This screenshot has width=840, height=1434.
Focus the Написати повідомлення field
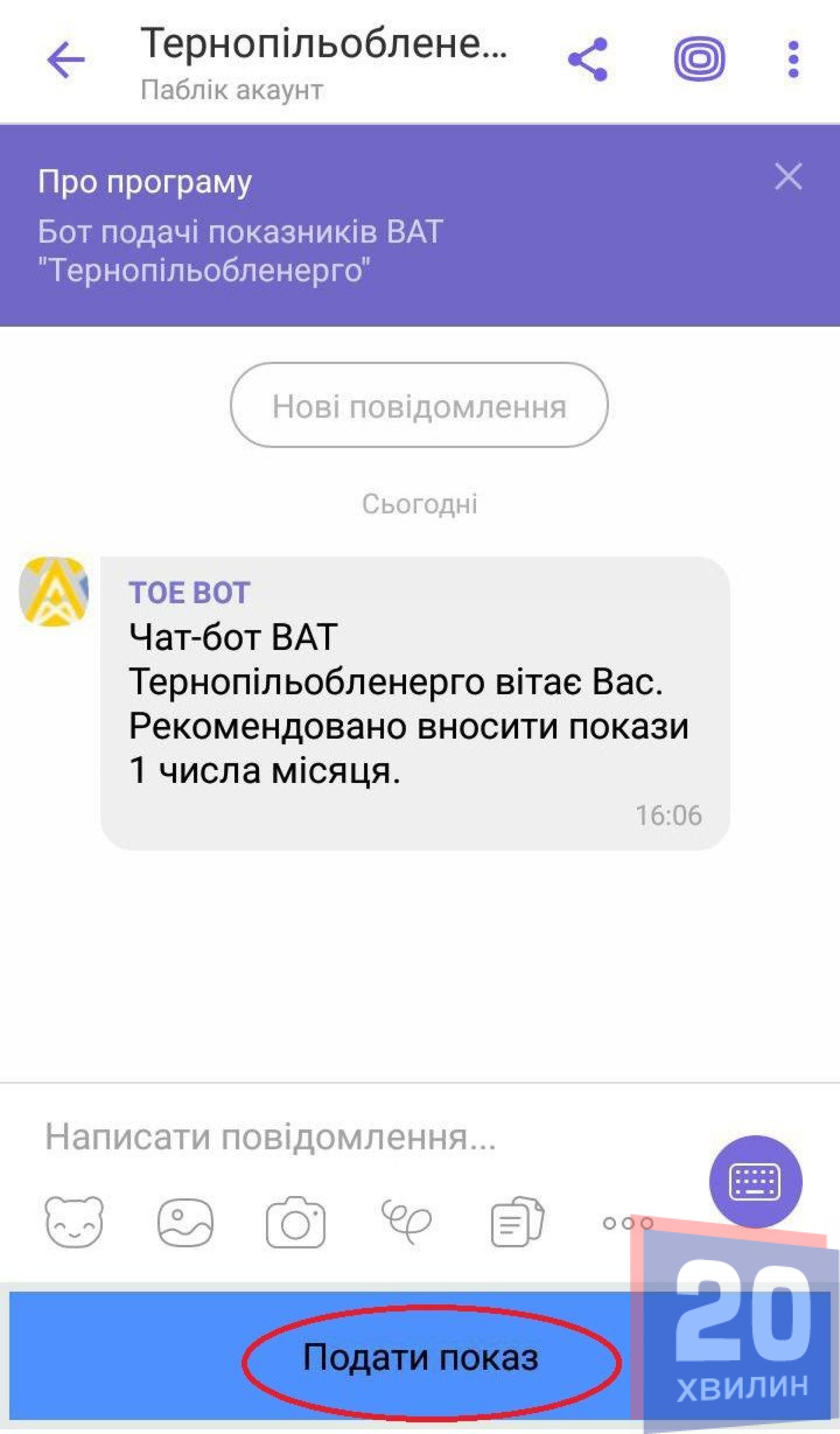pyautogui.click(x=341, y=1137)
